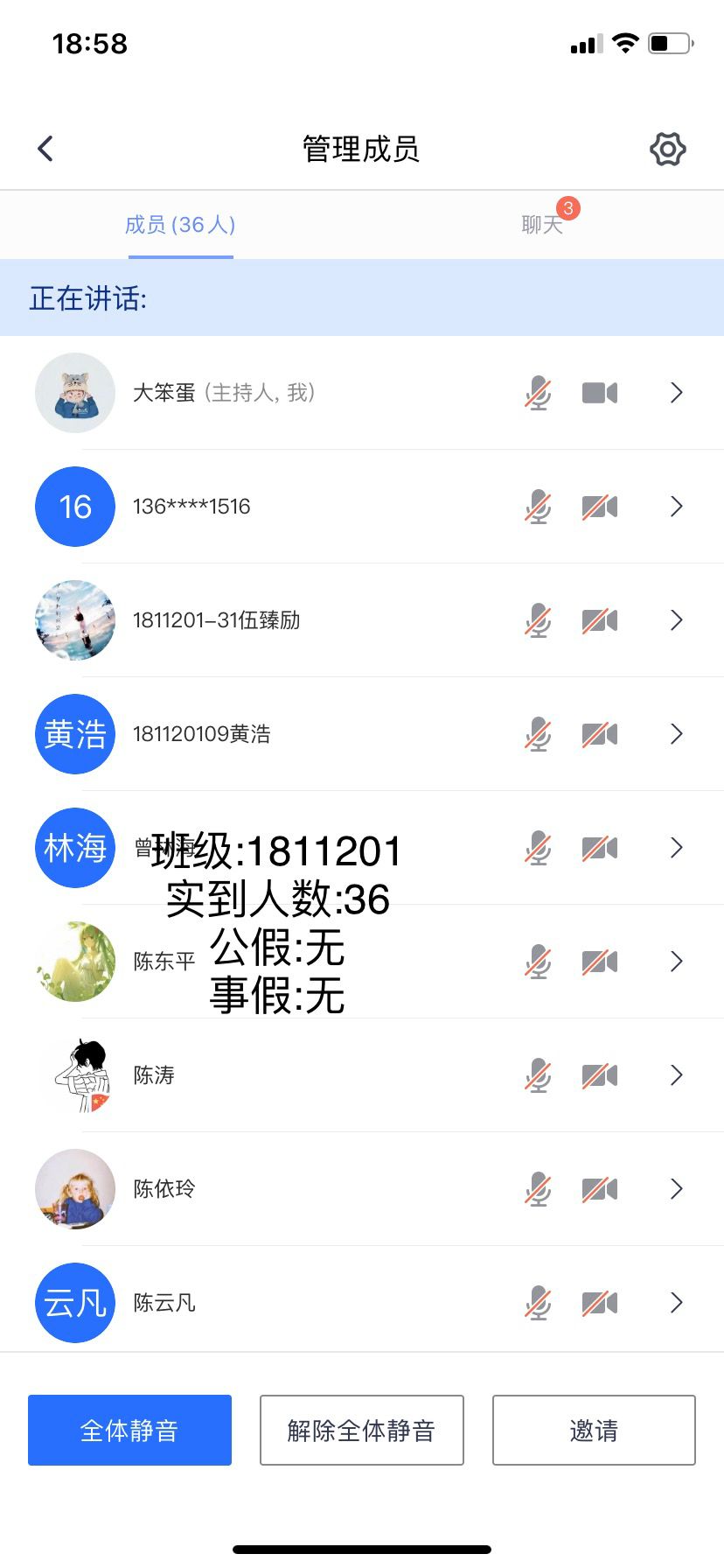Toggle camera icon for 大笨蛋
This screenshot has width=724, height=1568.
pos(600,393)
